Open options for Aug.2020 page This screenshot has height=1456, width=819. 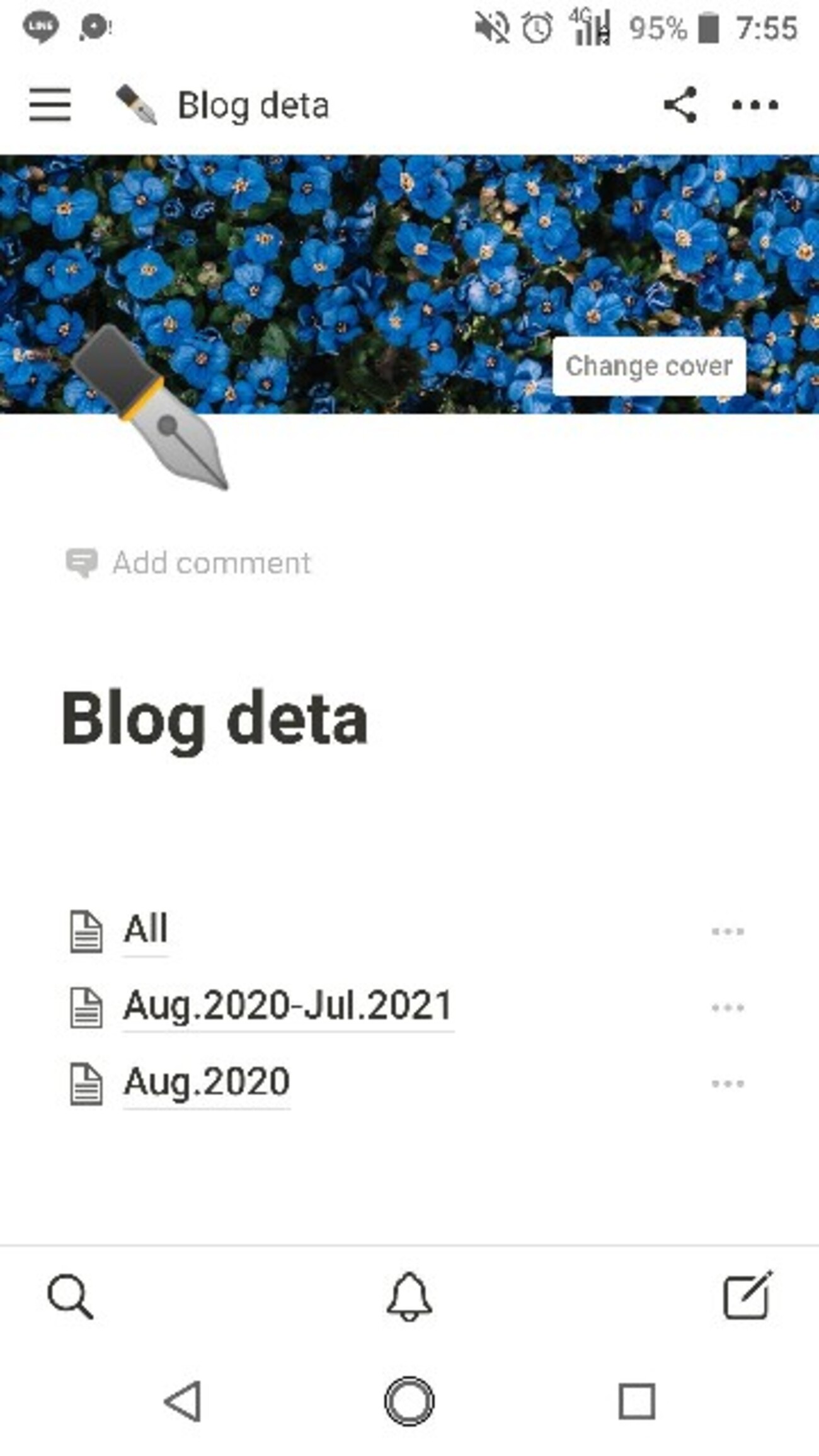tap(728, 1084)
